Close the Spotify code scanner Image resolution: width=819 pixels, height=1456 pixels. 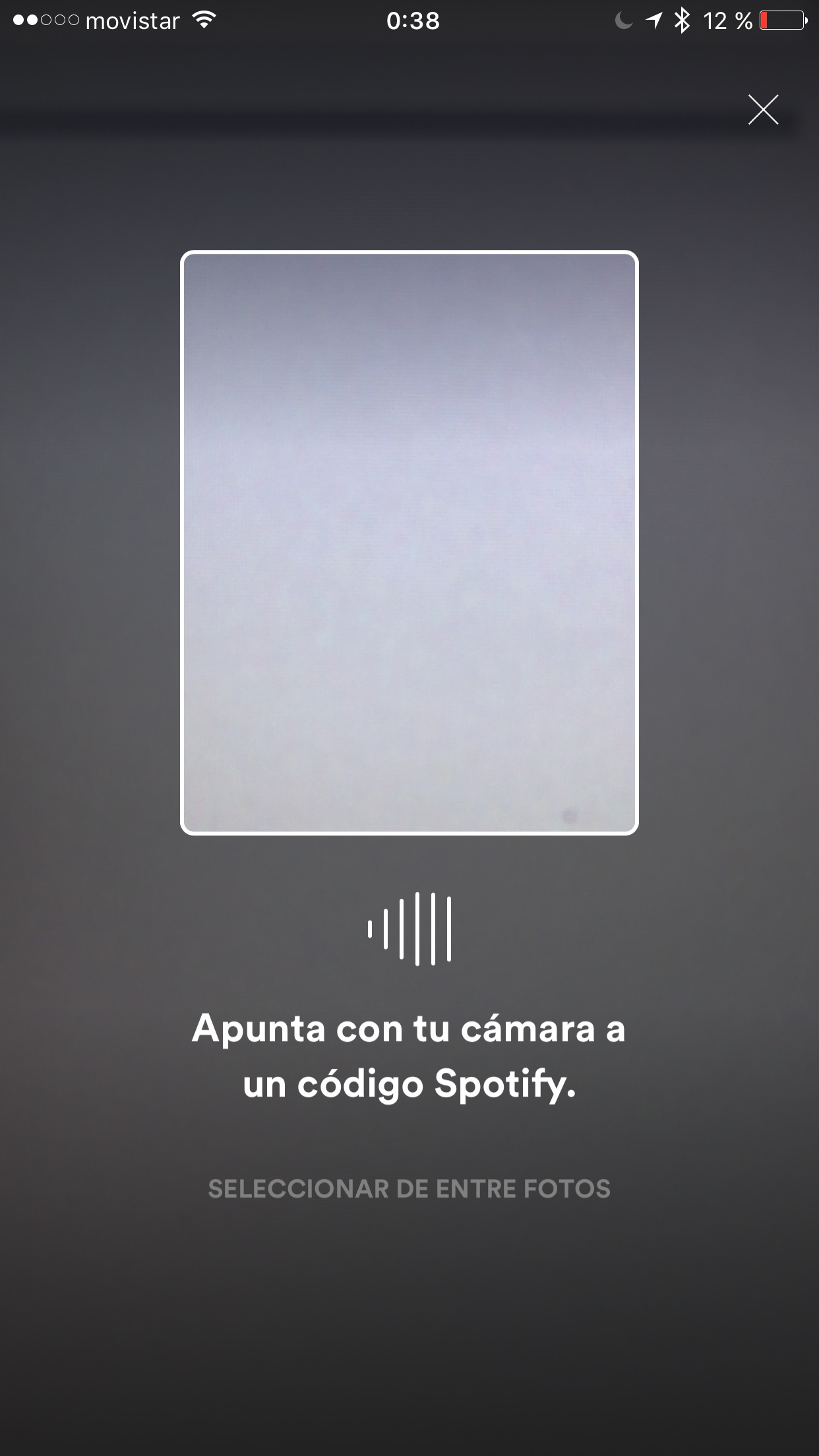pyautogui.click(x=763, y=109)
